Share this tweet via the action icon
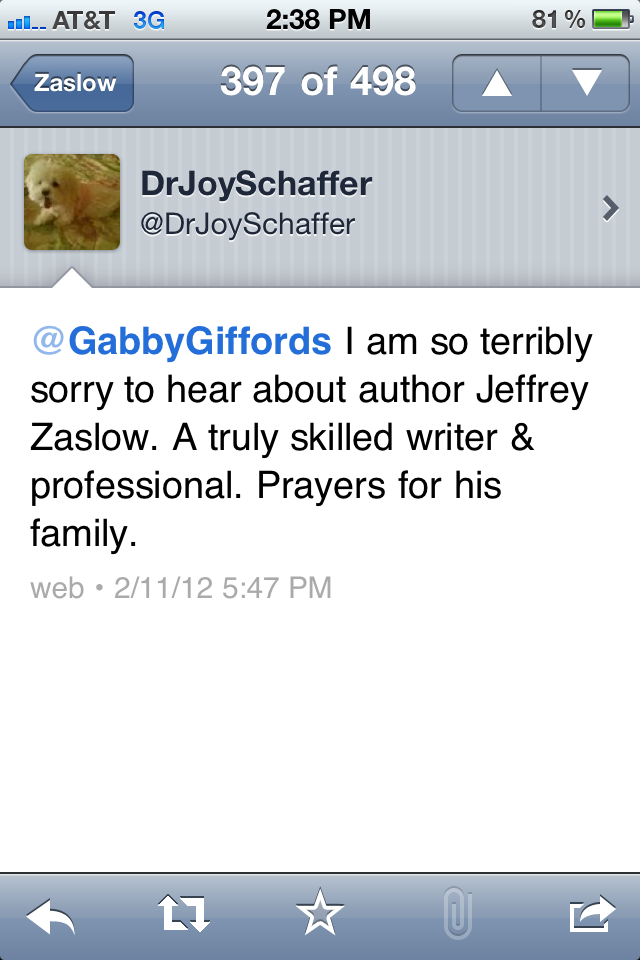The height and width of the screenshot is (960, 640). (x=590, y=914)
